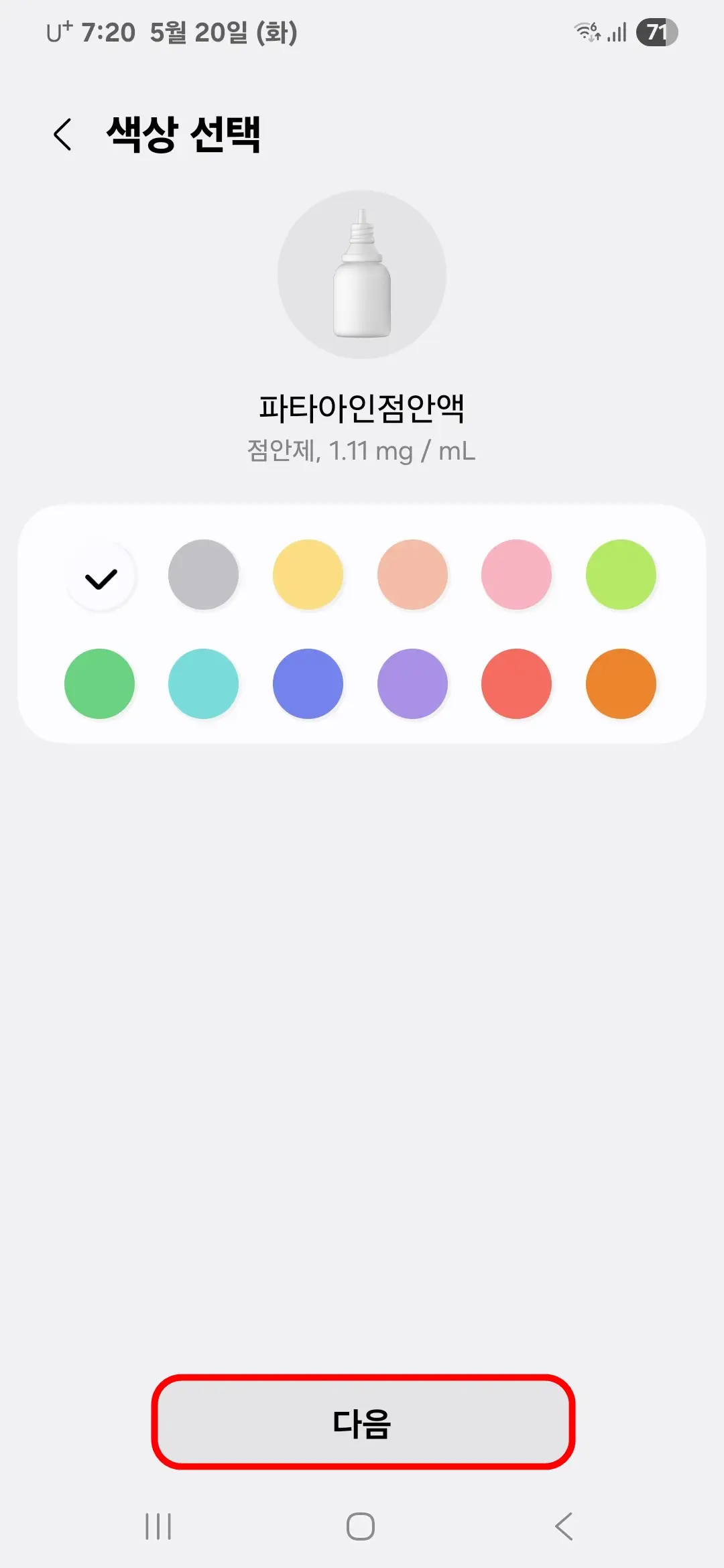
Task: Pick the teal color swatch
Action: (204, 683)
